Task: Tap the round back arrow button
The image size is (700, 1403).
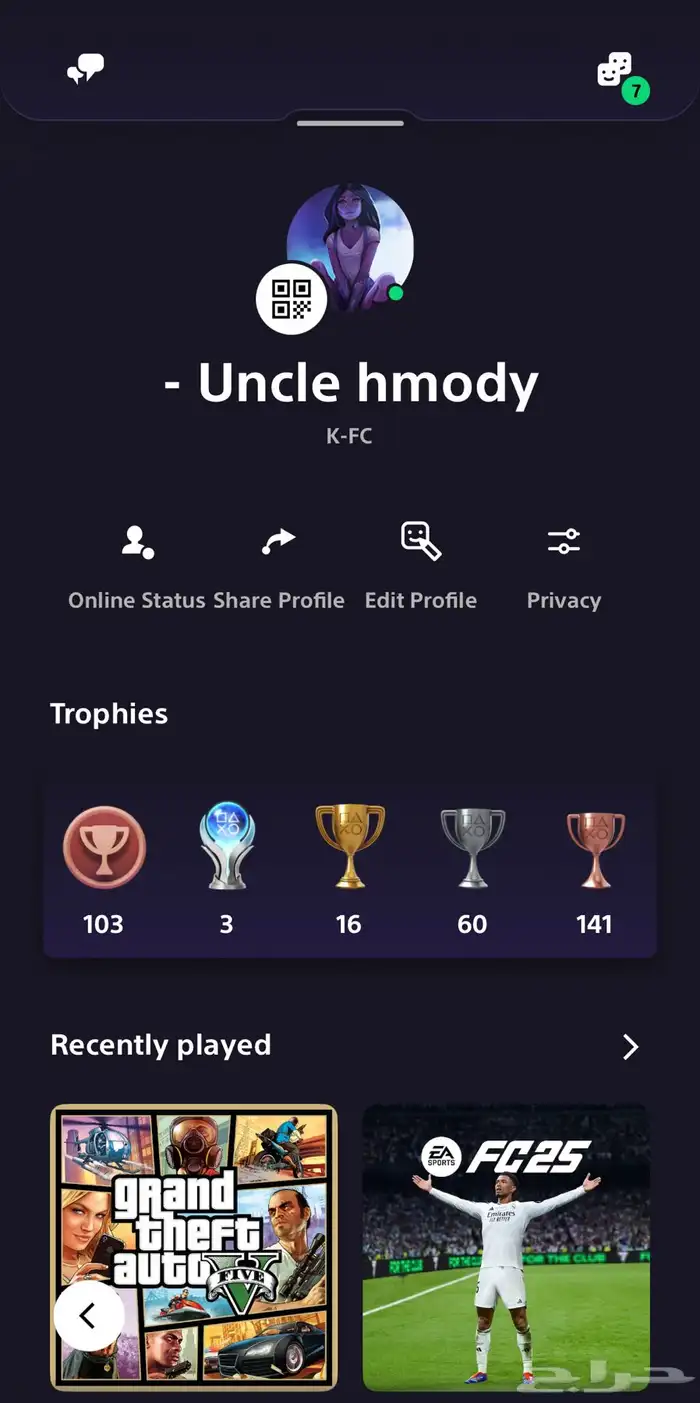Action: [x=88, y=1317]
